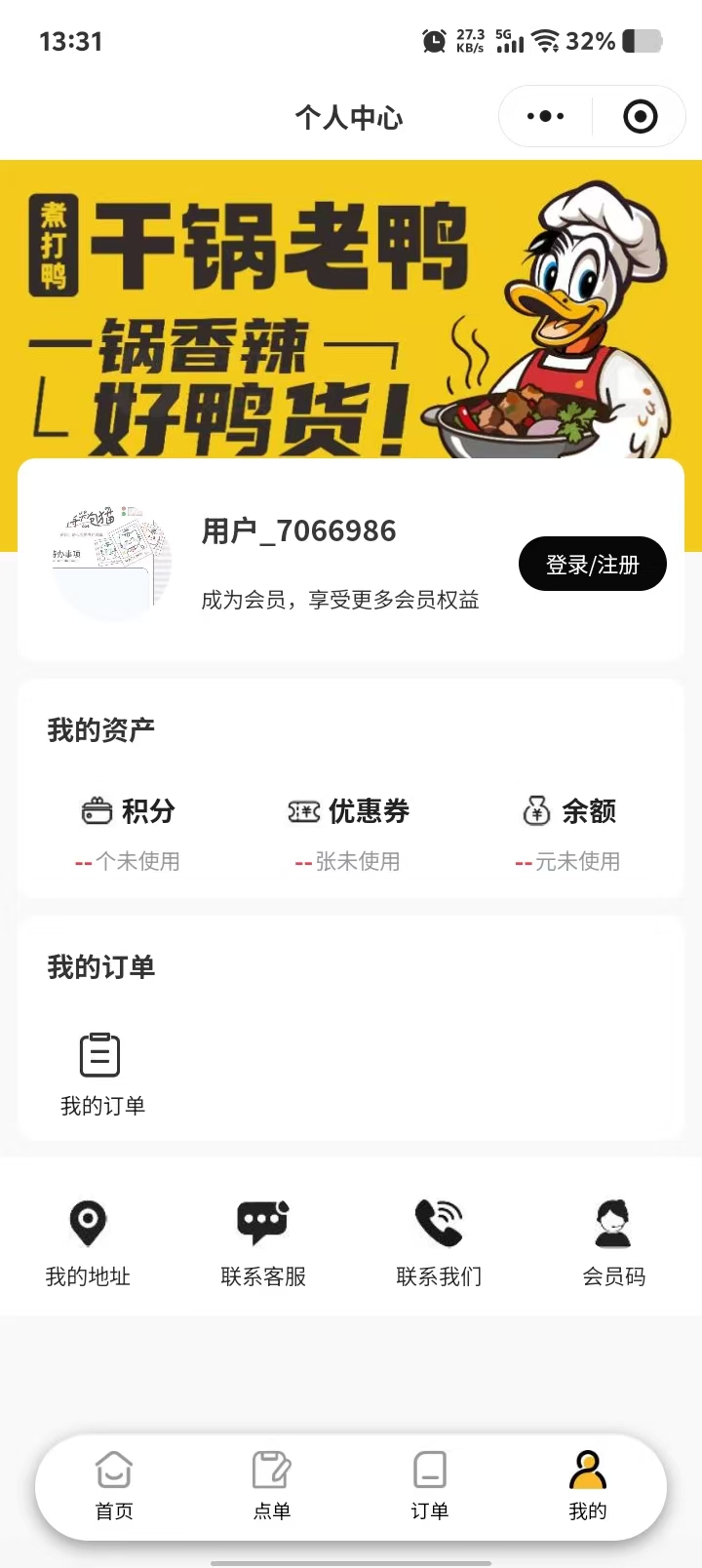Tap the 登录/注册 button
Image resolution: width=702 pixels, height=1568 pixels.
point(592,564)
